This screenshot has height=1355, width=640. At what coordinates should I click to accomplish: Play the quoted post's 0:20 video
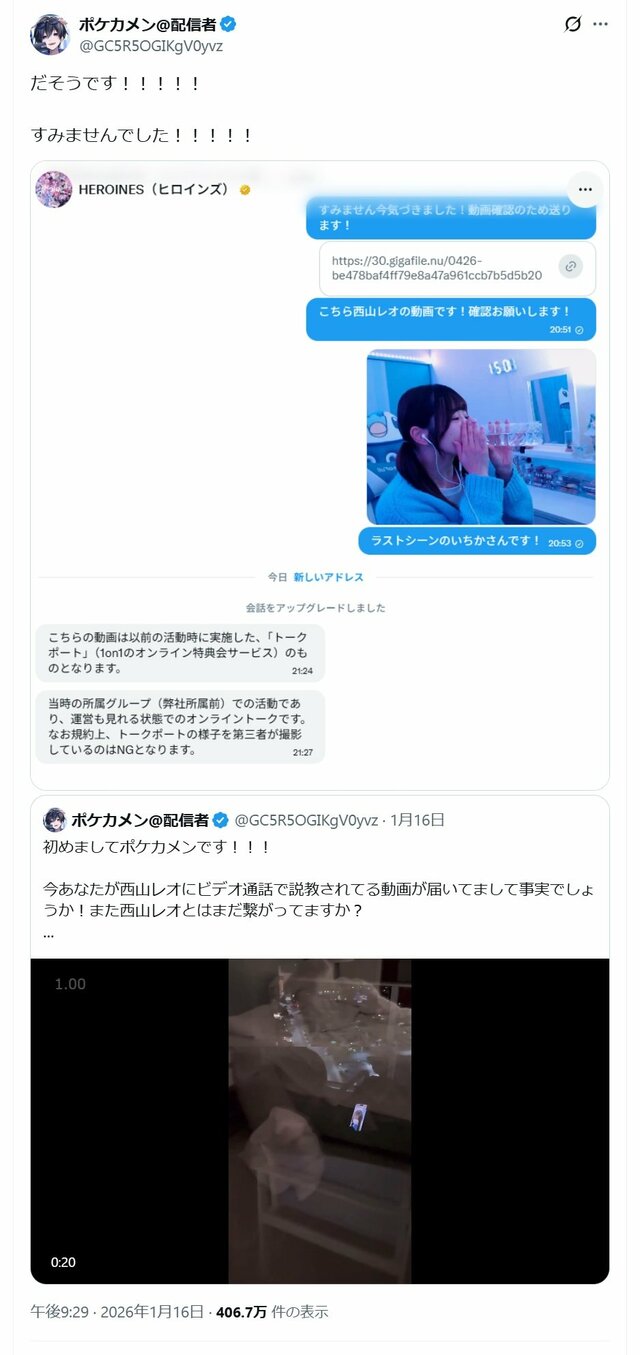tap(319, 1120)
